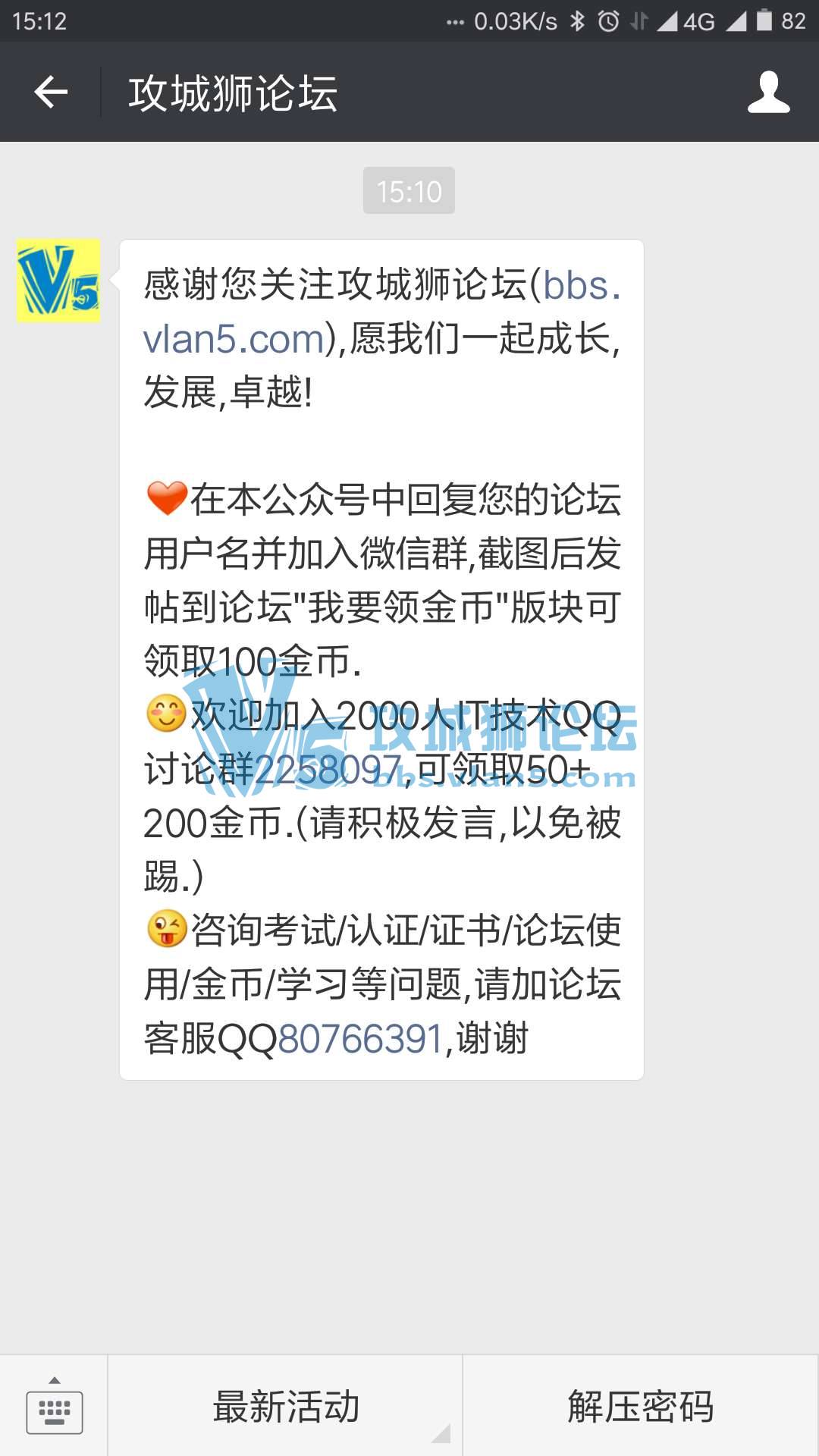Tap the V5 sender avatar
The image size is (819, 1456).
tap(58, 281)
